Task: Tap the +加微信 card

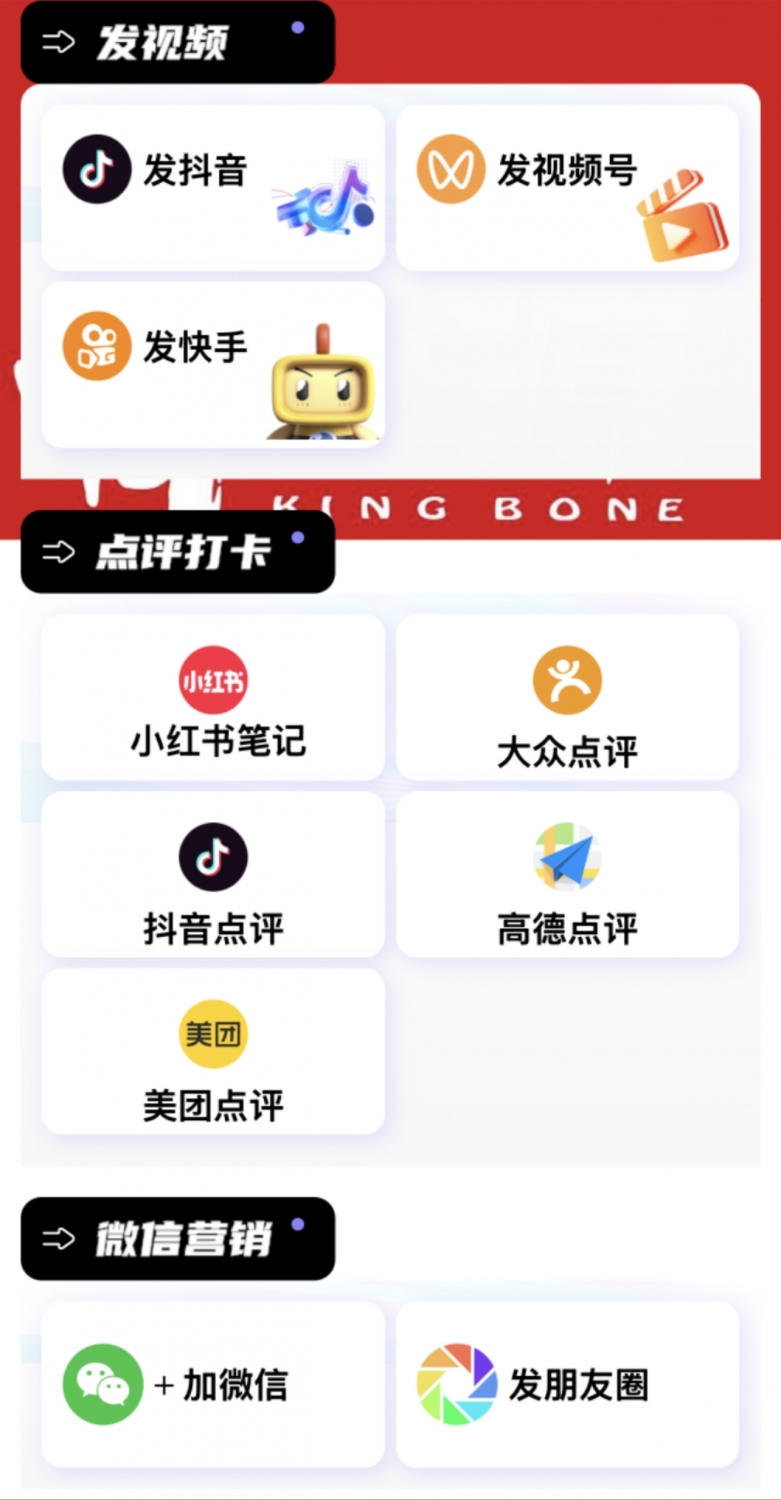Action: (213, 1384)
